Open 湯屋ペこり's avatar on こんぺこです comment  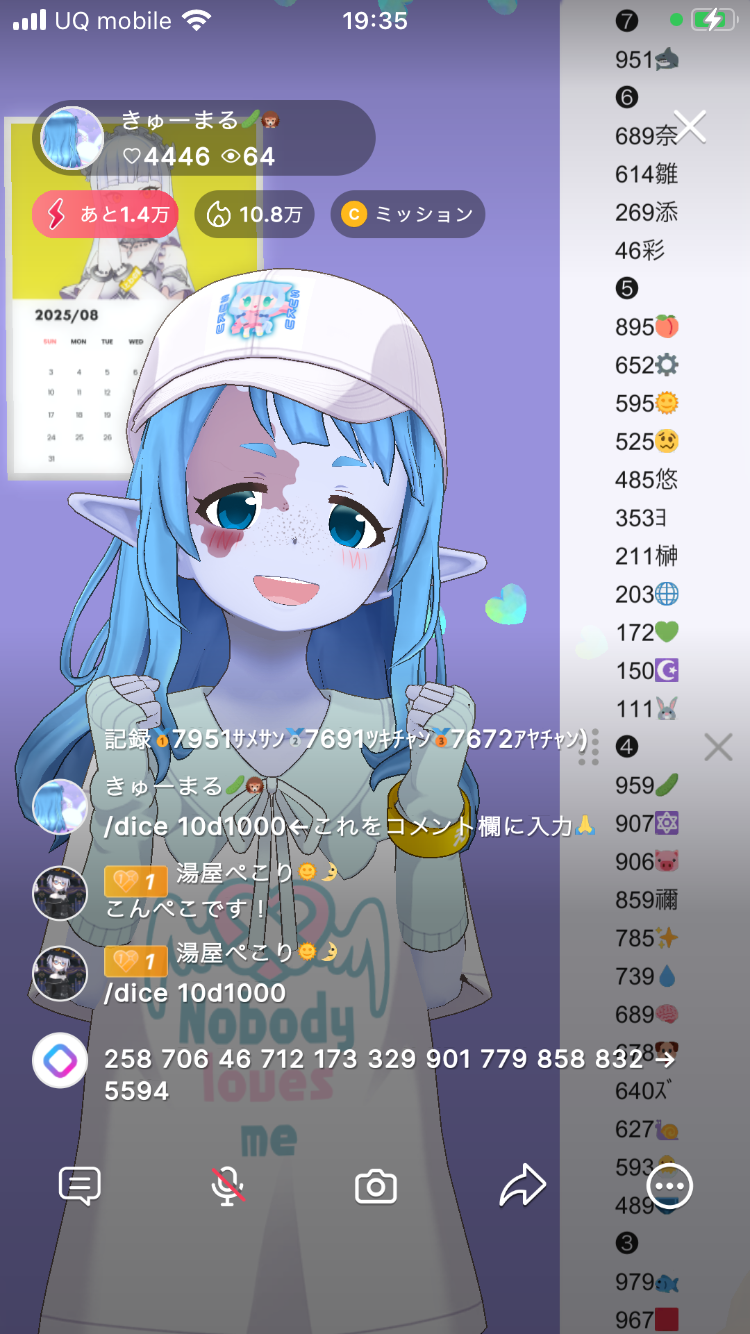coord(60,892)
